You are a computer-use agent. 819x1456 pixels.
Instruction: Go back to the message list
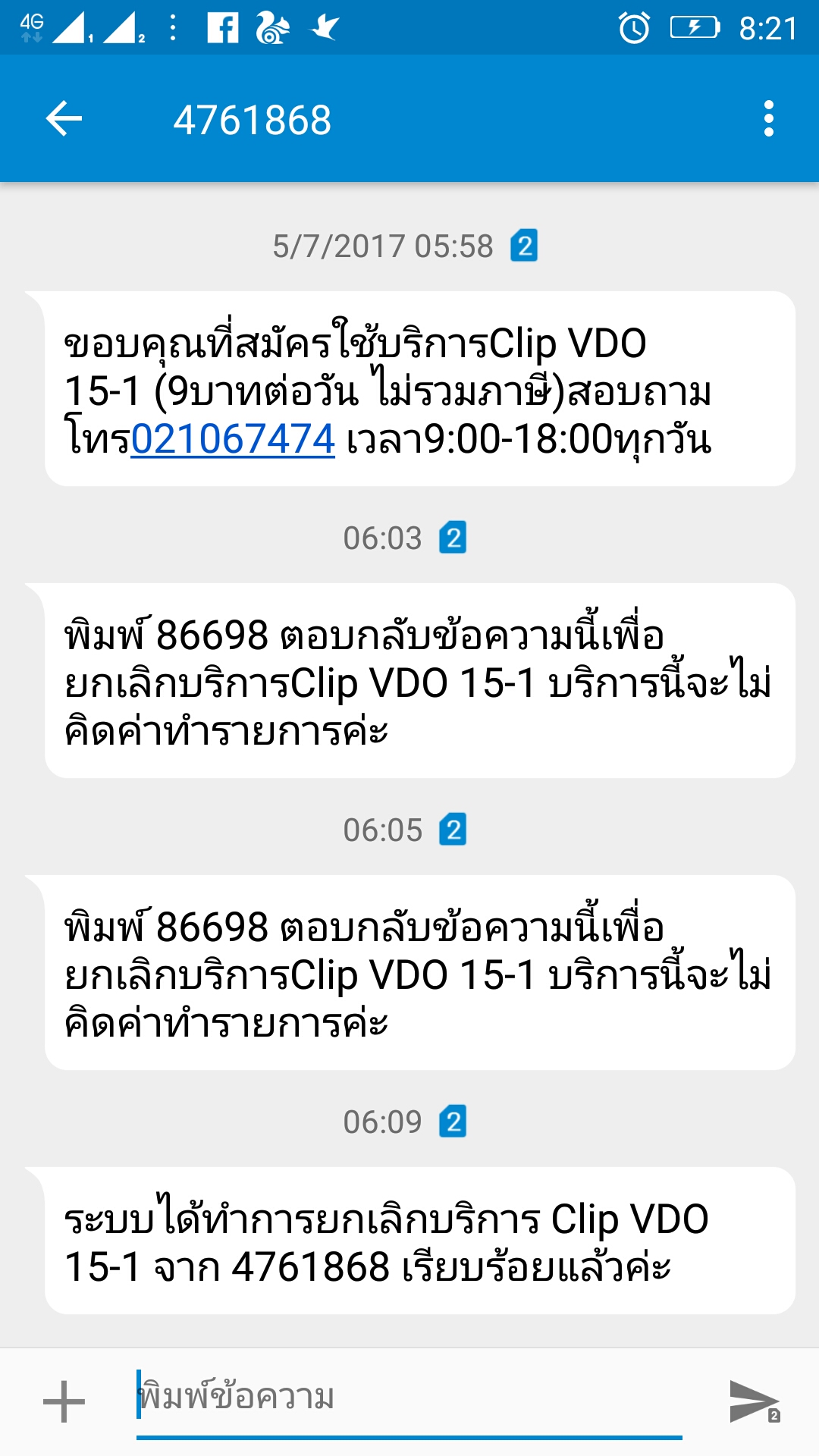[x=64, y=119]
